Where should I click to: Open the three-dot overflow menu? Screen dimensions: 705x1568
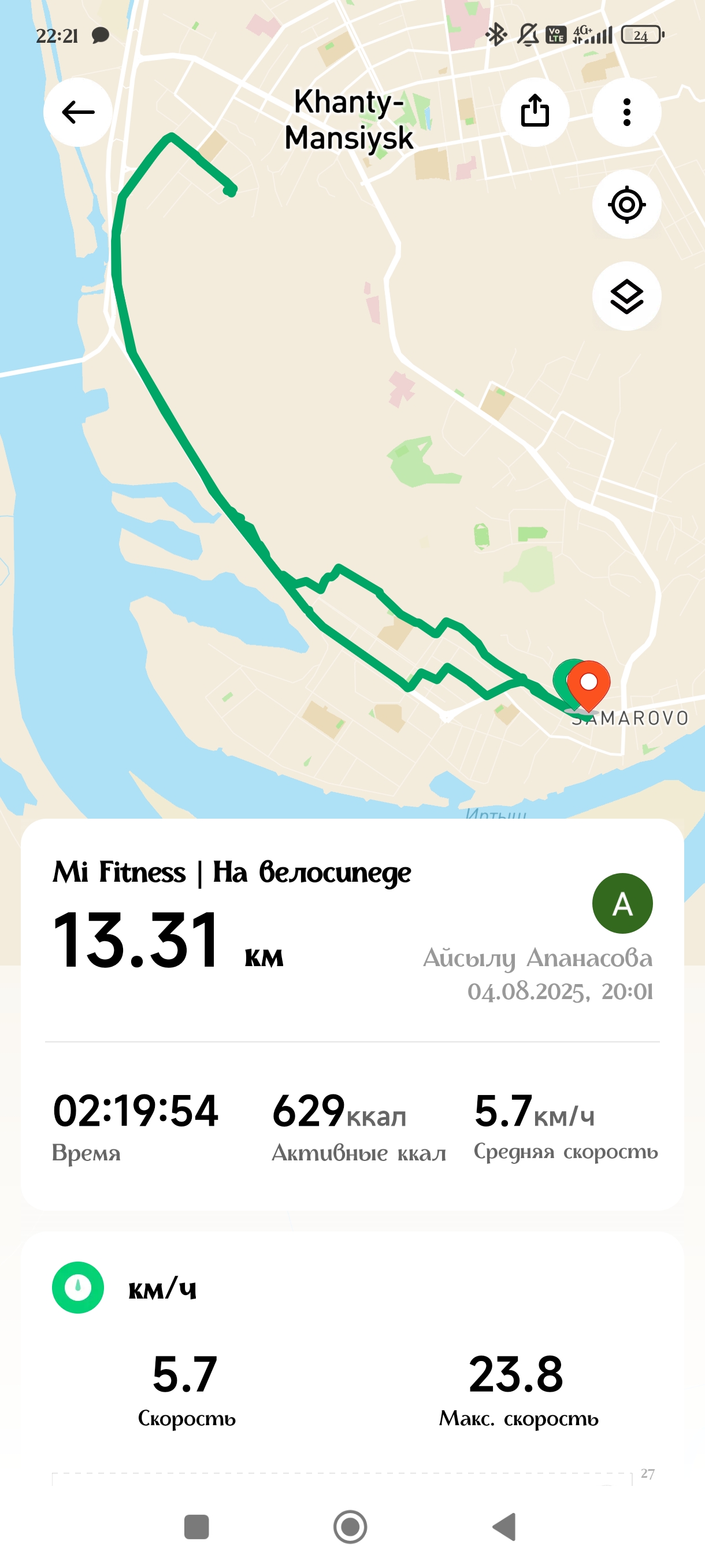coord(626,112)
